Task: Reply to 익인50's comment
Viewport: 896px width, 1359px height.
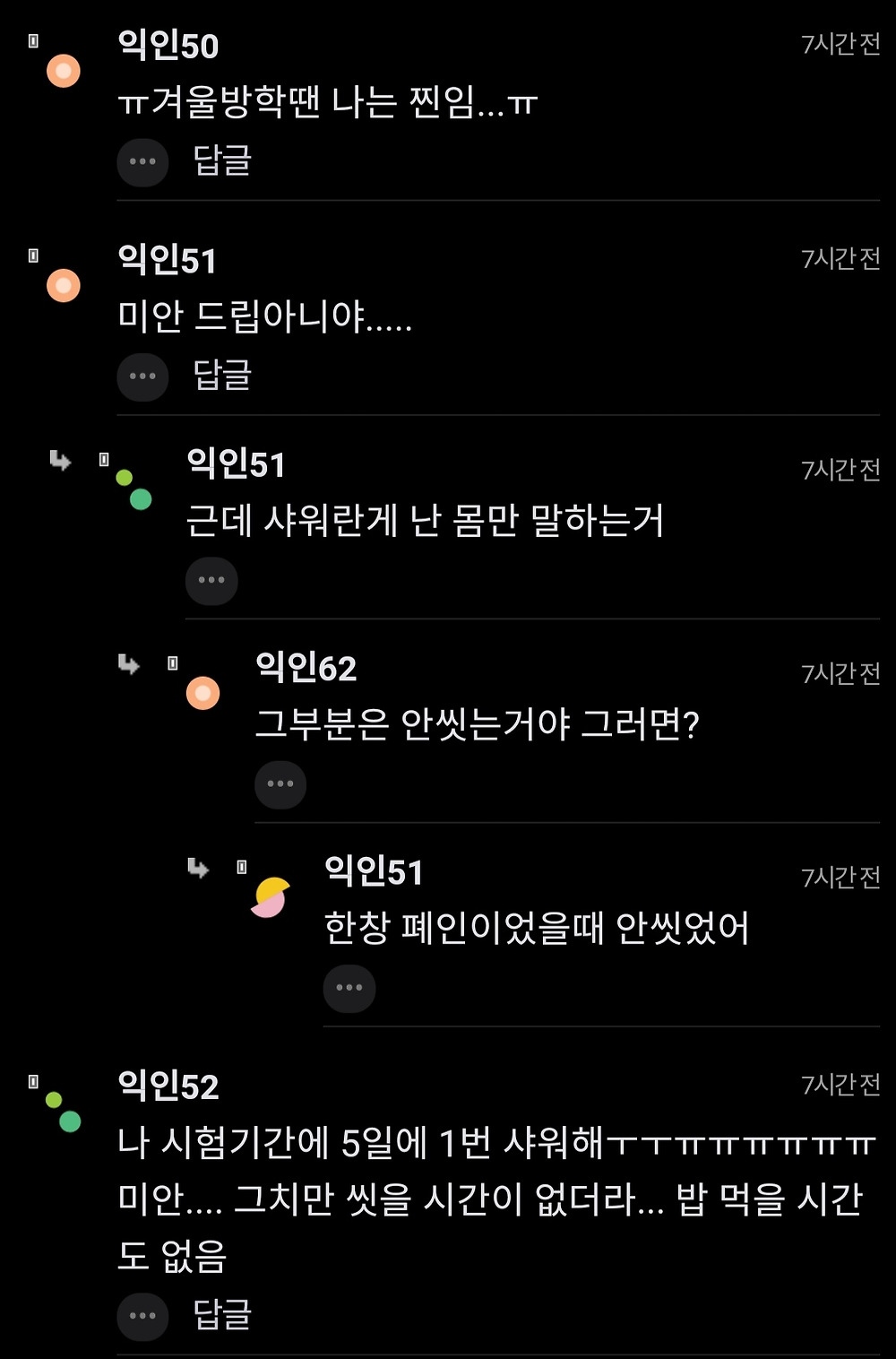Action: [x=222, y=161]
